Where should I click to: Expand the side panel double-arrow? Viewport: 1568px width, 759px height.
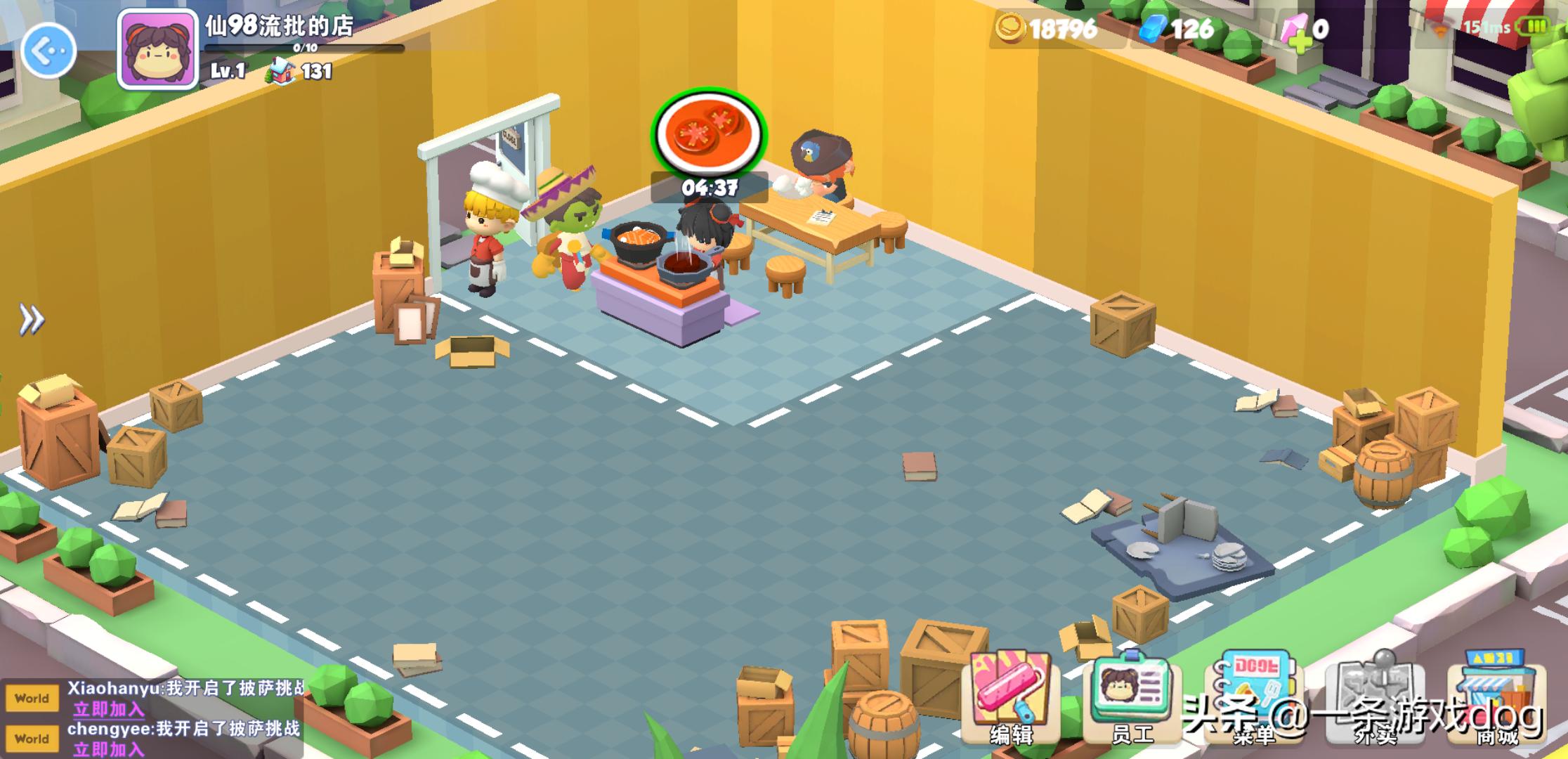[31, 320]
